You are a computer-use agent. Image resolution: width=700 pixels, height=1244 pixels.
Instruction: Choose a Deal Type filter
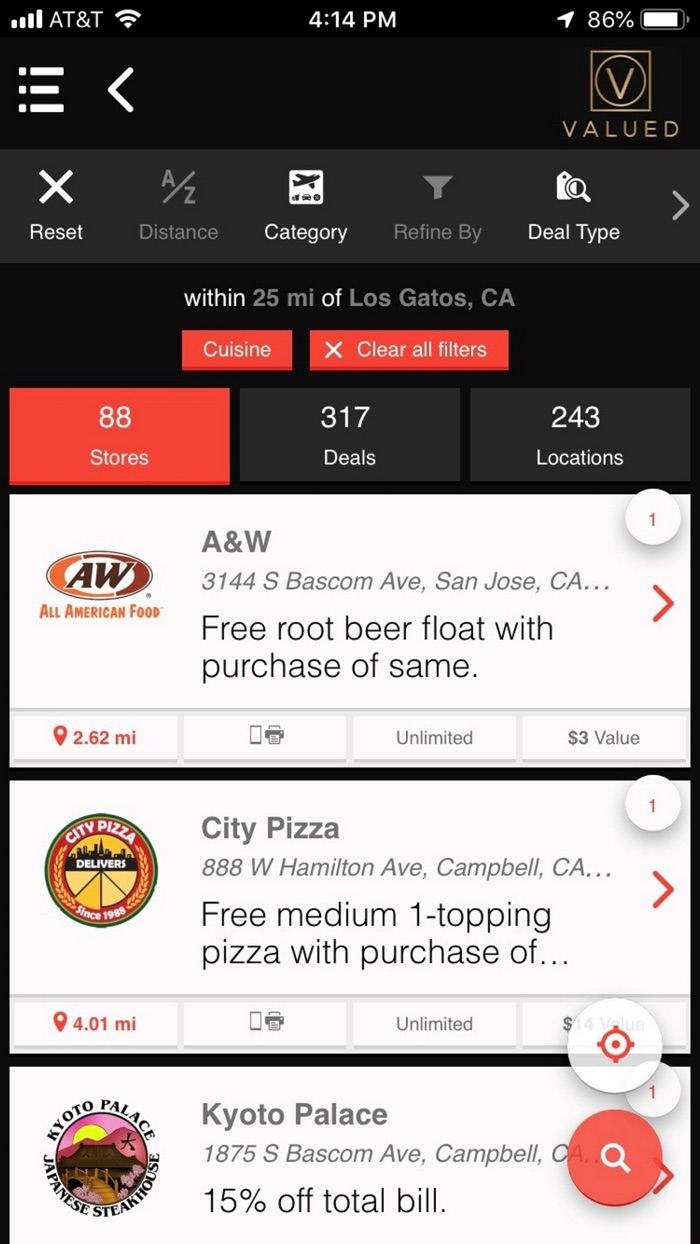(x=573, y=206)
